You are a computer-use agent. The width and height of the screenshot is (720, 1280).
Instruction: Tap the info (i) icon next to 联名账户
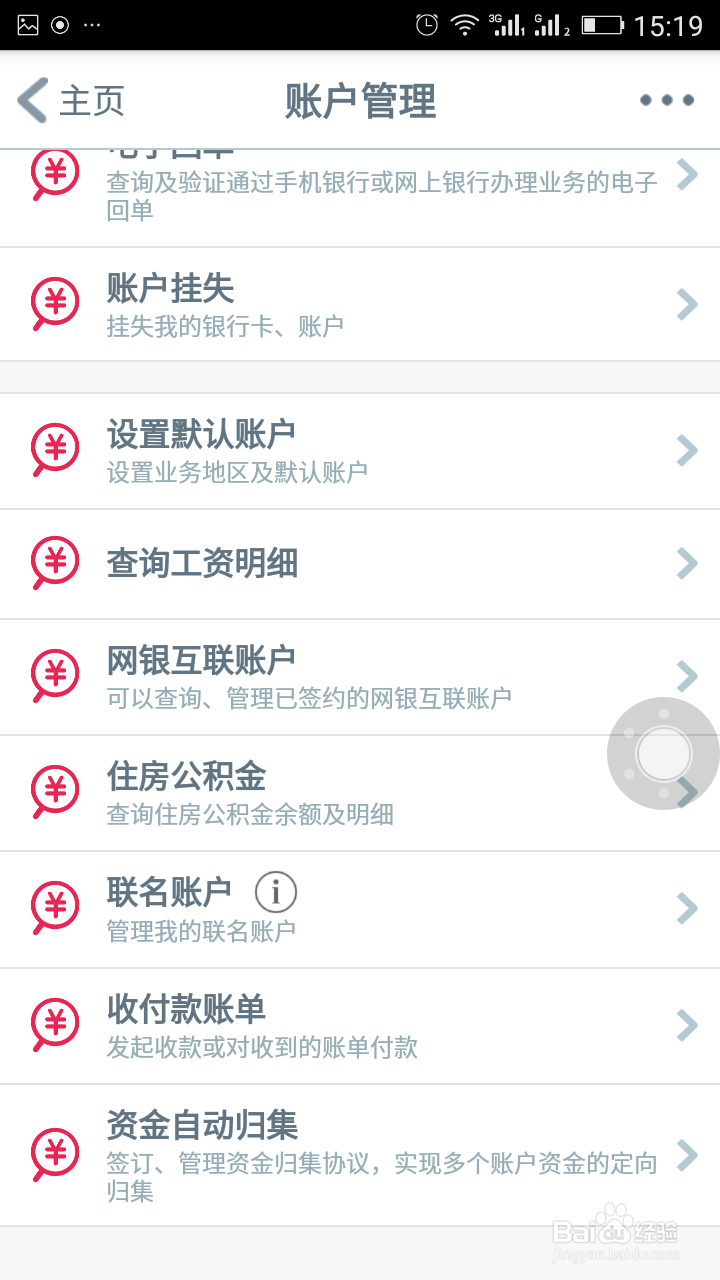pyautogui.click(x=275, y=892)
